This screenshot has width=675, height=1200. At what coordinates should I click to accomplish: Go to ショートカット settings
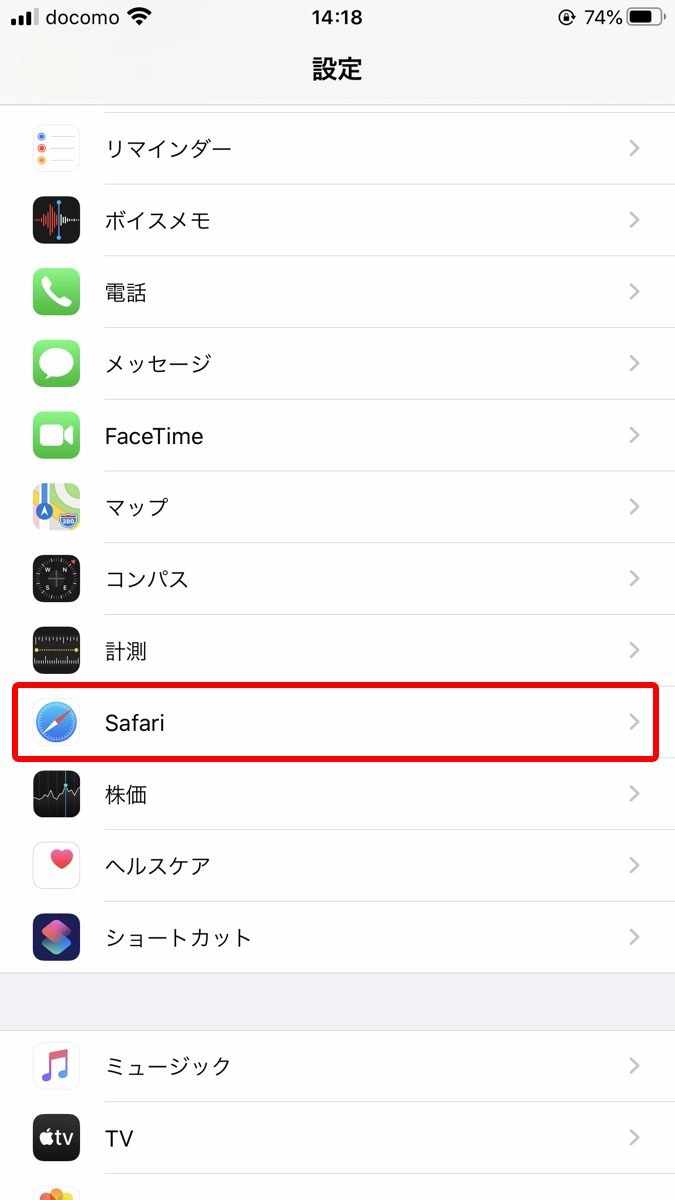click(337, 938)
